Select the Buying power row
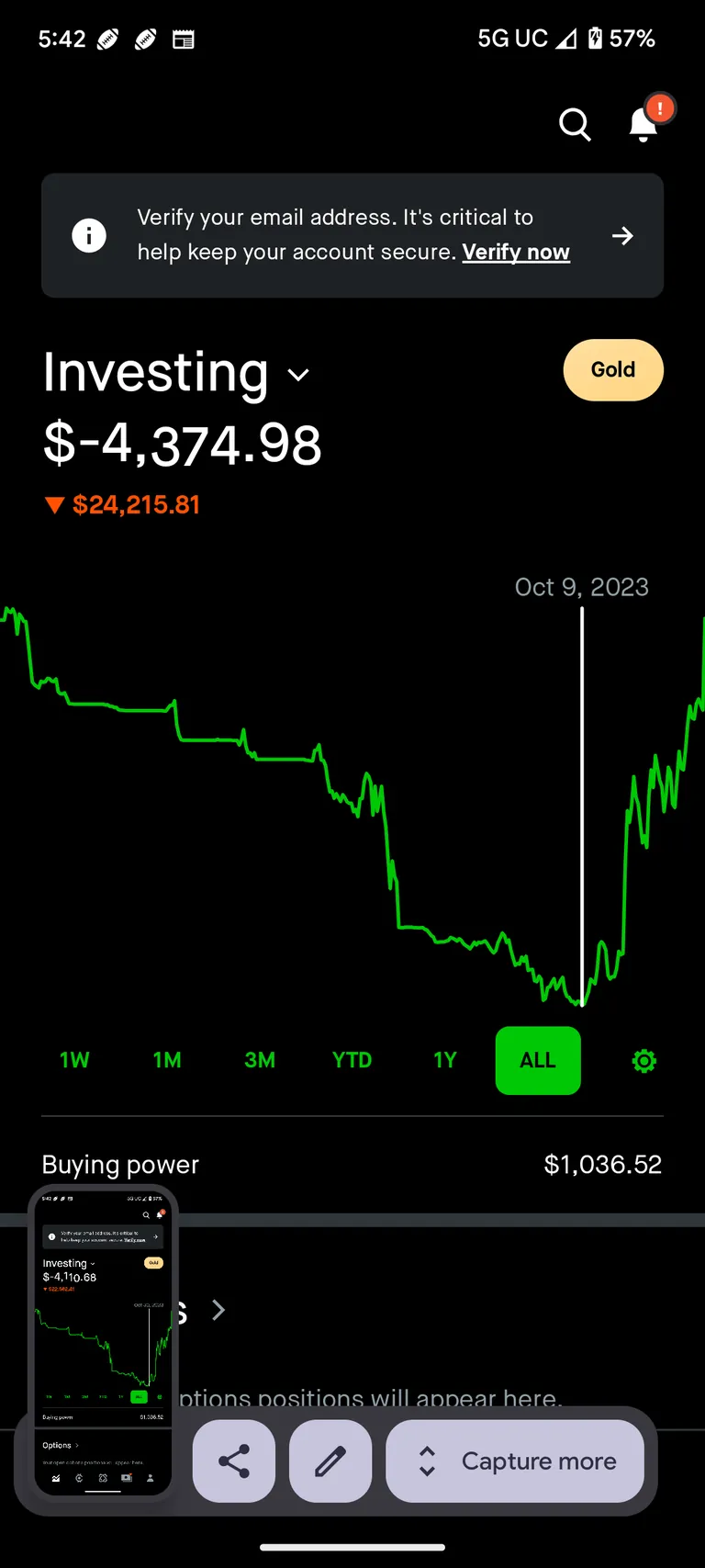Screen dimensions: 705x1568 [x=352, y=1164]
